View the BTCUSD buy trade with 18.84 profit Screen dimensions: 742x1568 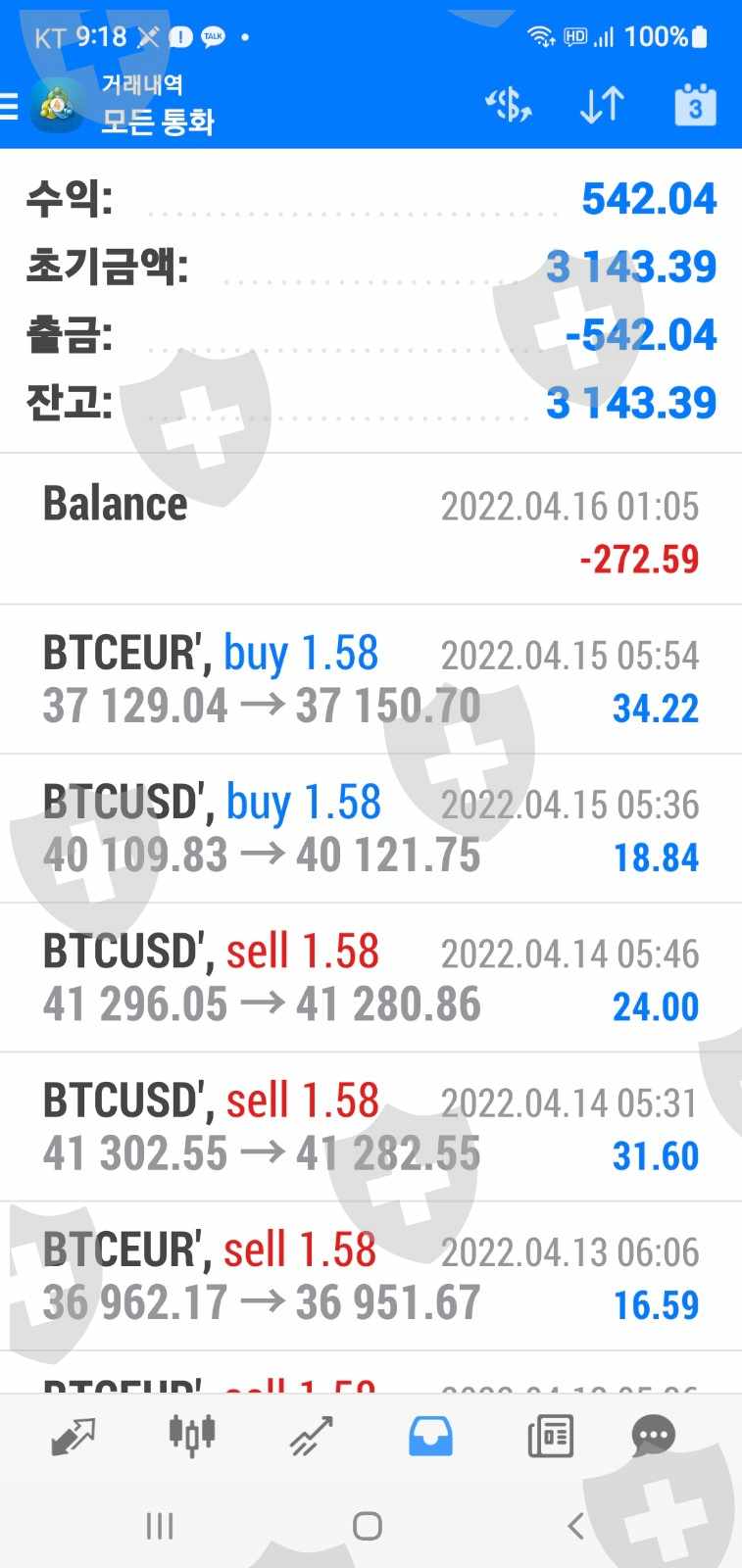point(371,829)
